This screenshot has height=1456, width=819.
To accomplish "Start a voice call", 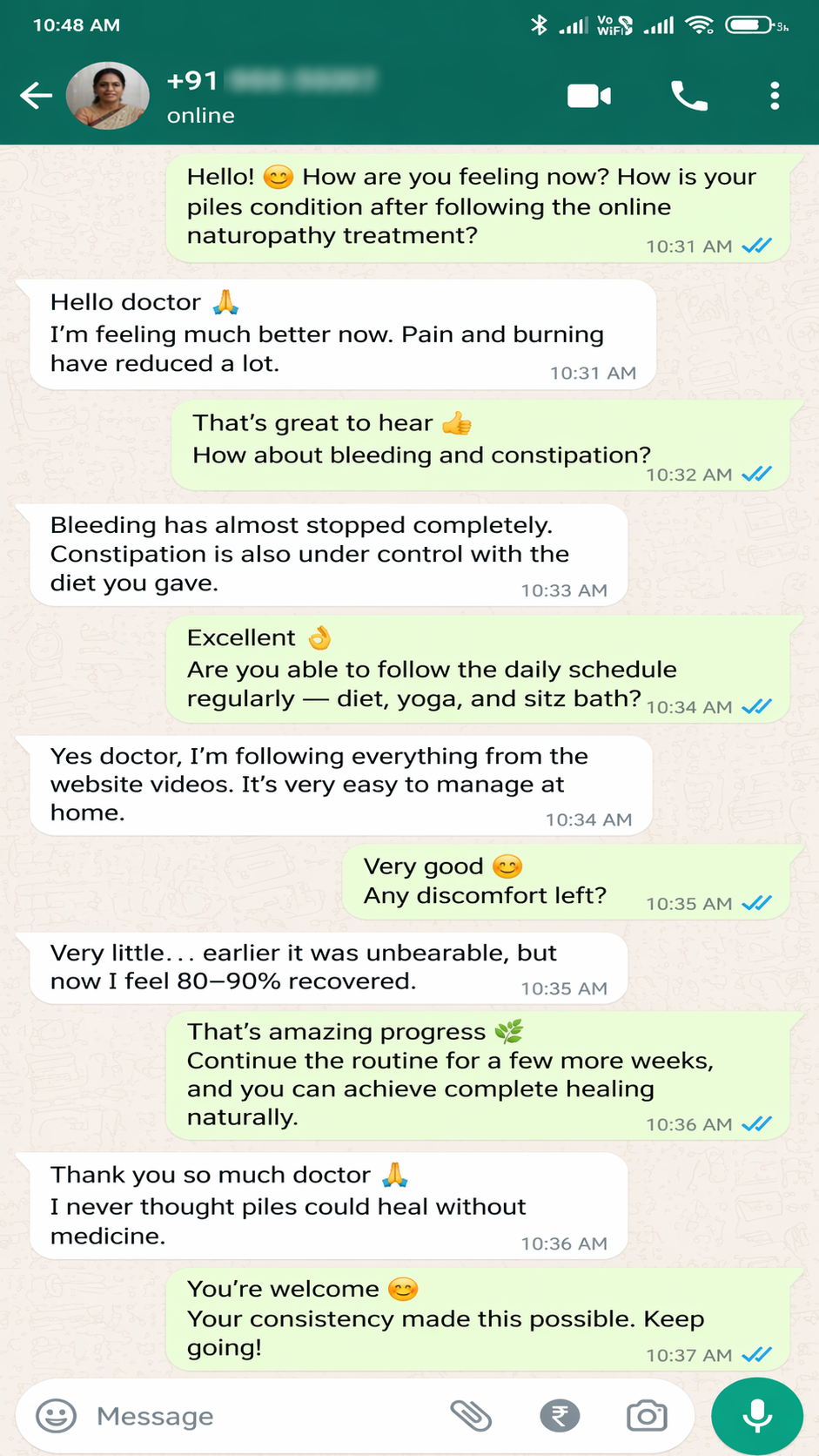I will (x=688, y=96).
